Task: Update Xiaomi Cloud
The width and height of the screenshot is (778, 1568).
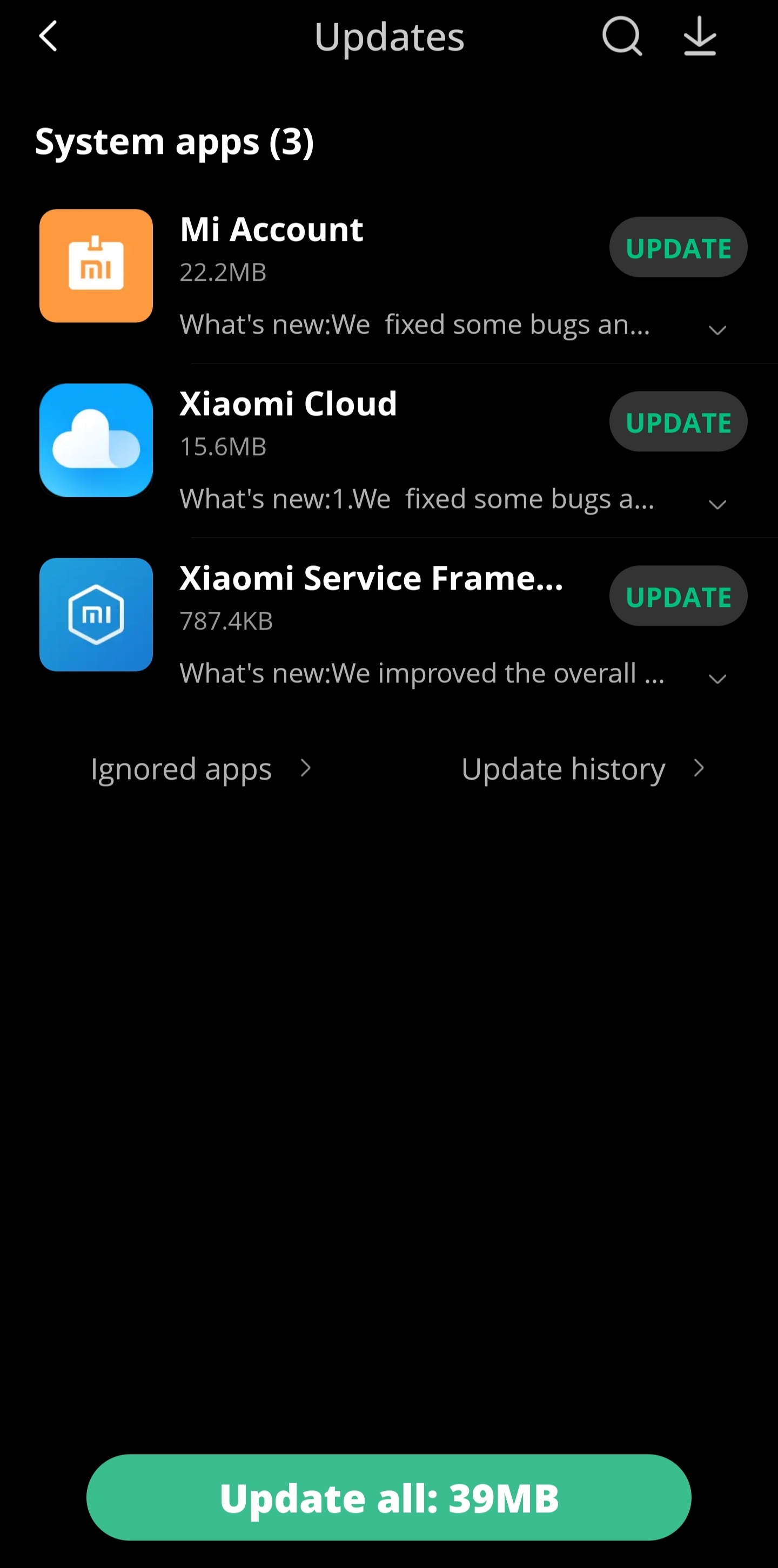Action: point(678,421)
